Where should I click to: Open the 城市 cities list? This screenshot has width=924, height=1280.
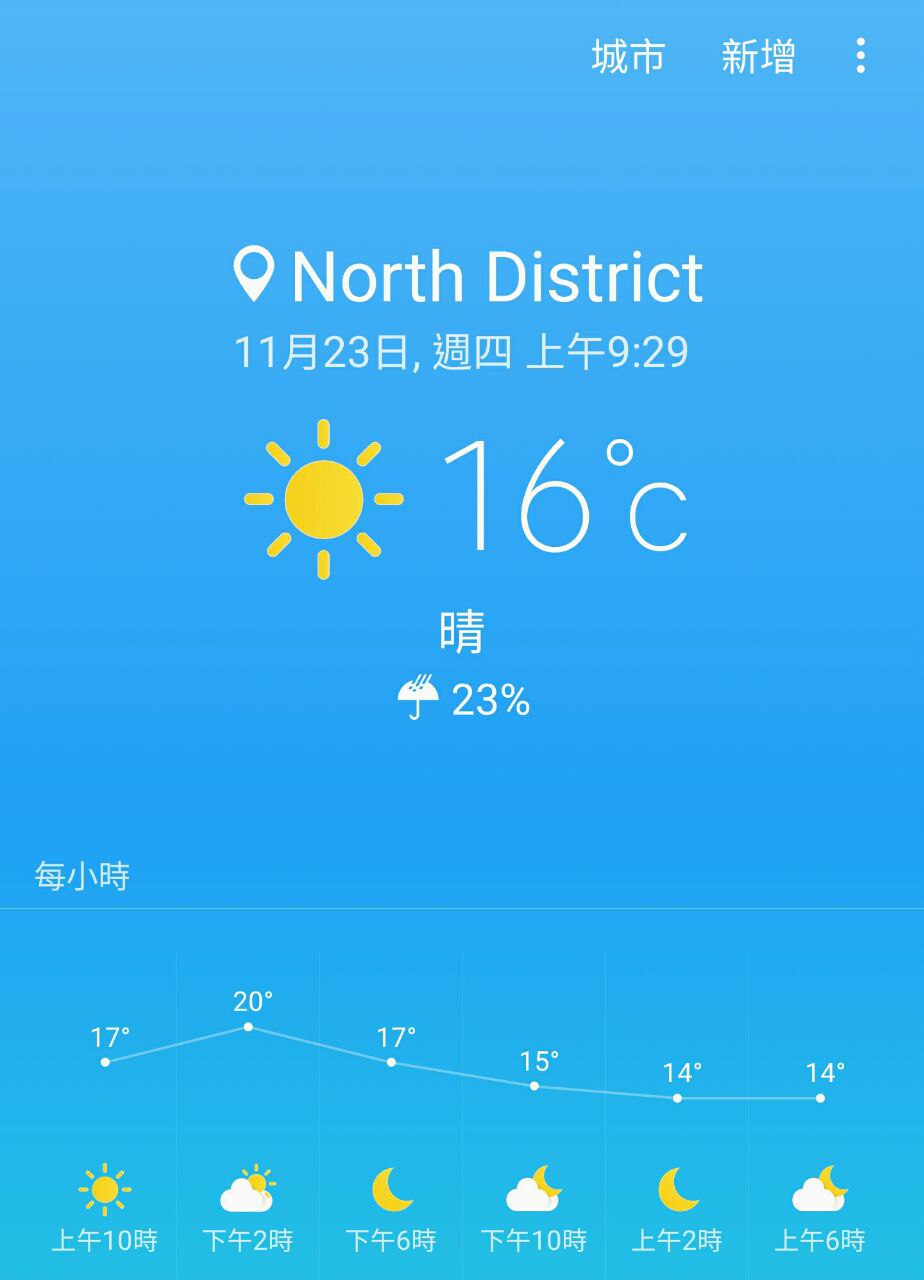[628, 57]
